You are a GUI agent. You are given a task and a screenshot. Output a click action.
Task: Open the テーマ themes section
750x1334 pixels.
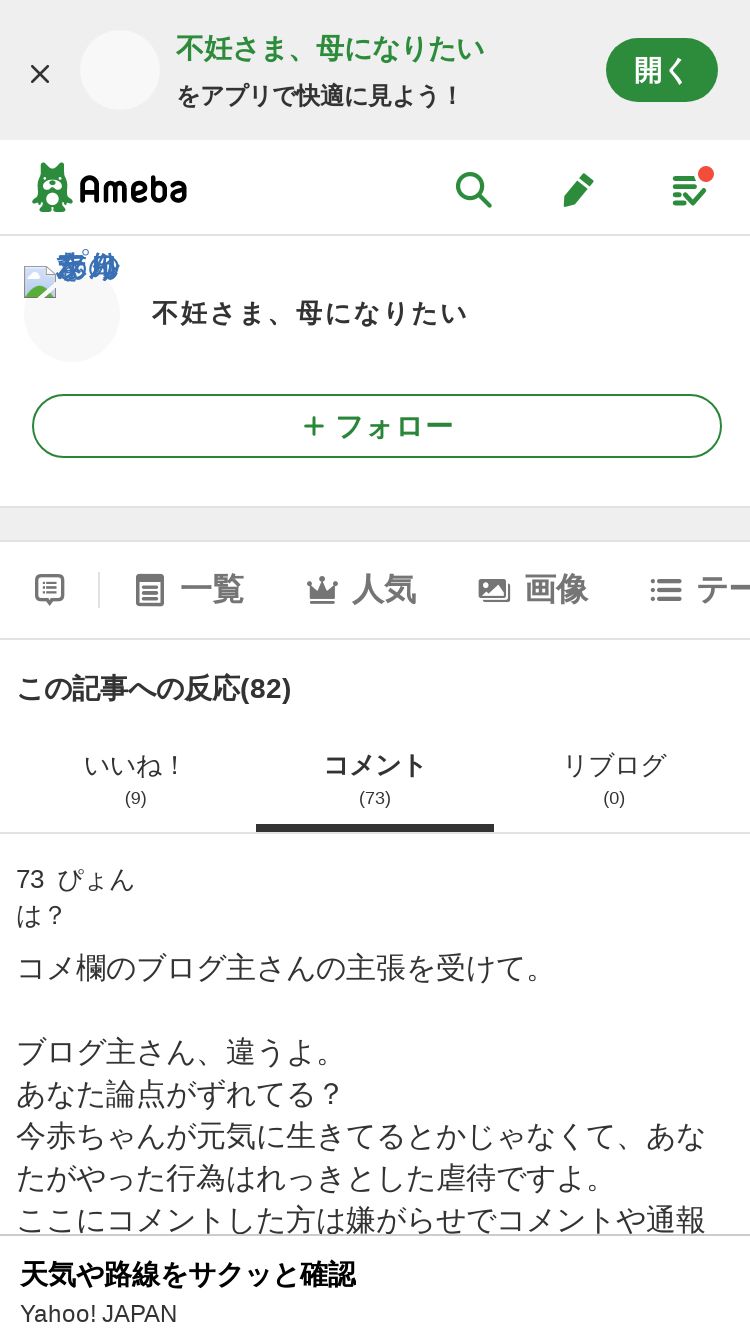(x=700, y=589)
